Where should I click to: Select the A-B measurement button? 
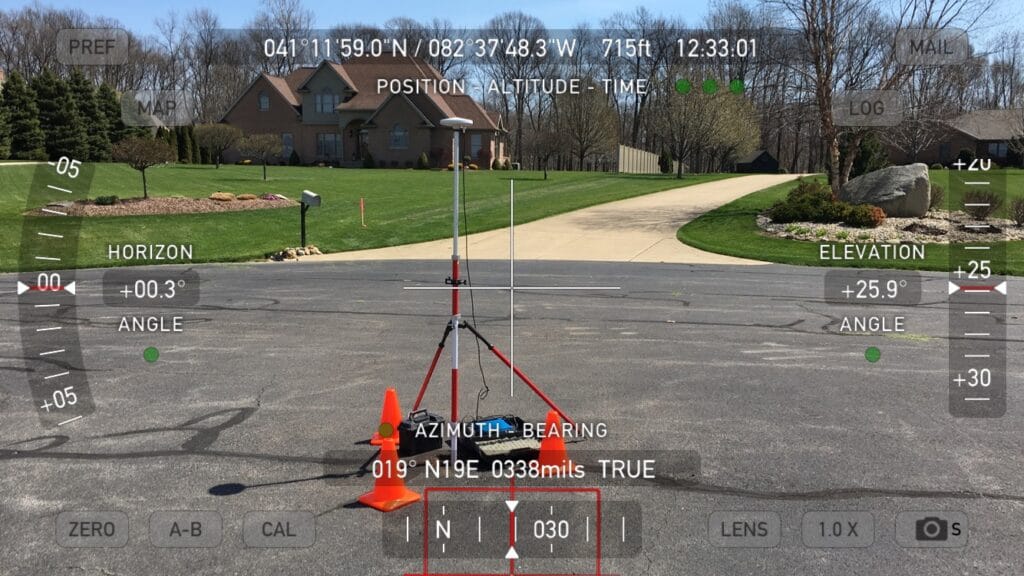(185, 529)
